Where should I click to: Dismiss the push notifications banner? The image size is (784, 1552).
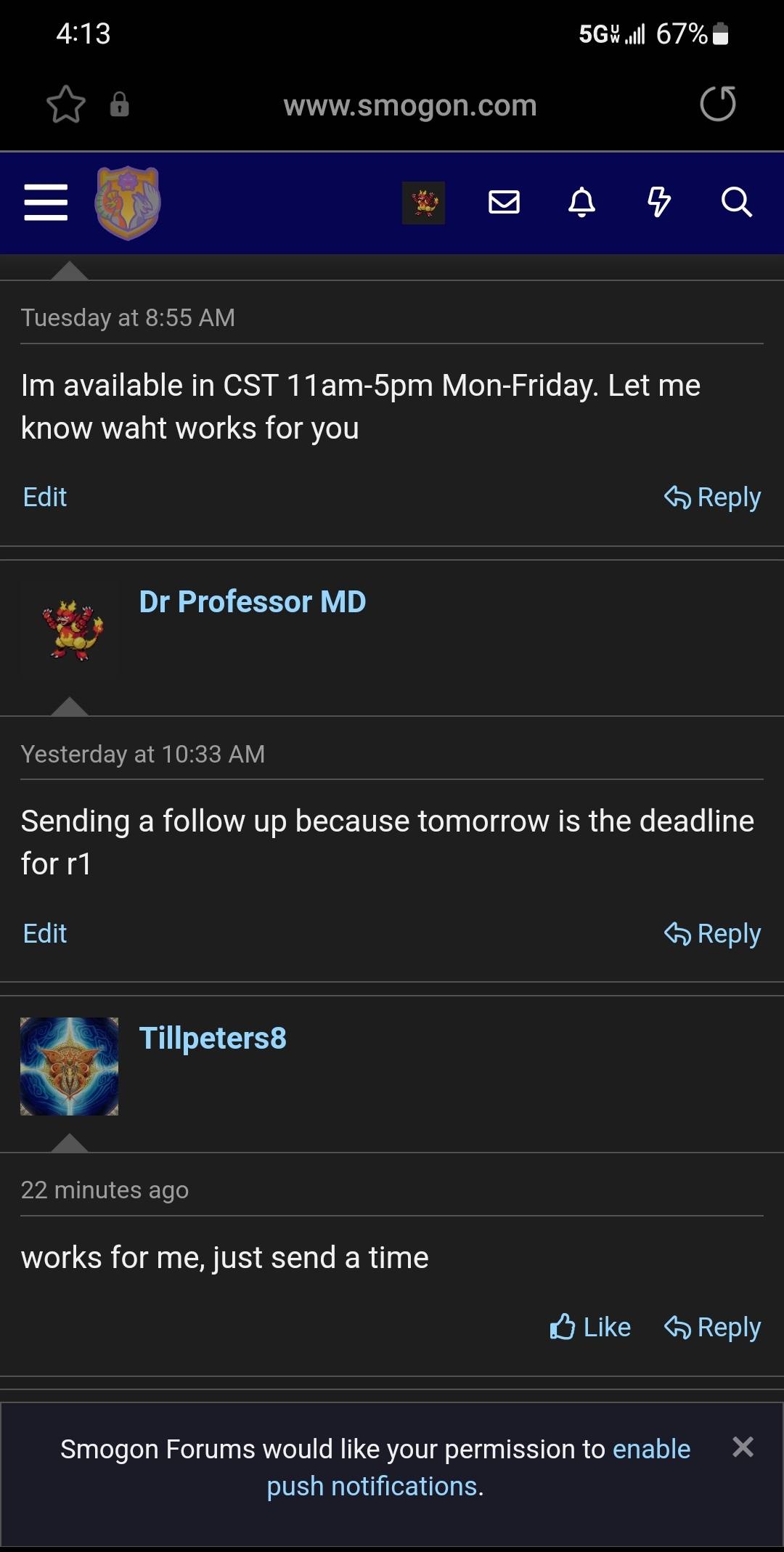coord(743,1447)
